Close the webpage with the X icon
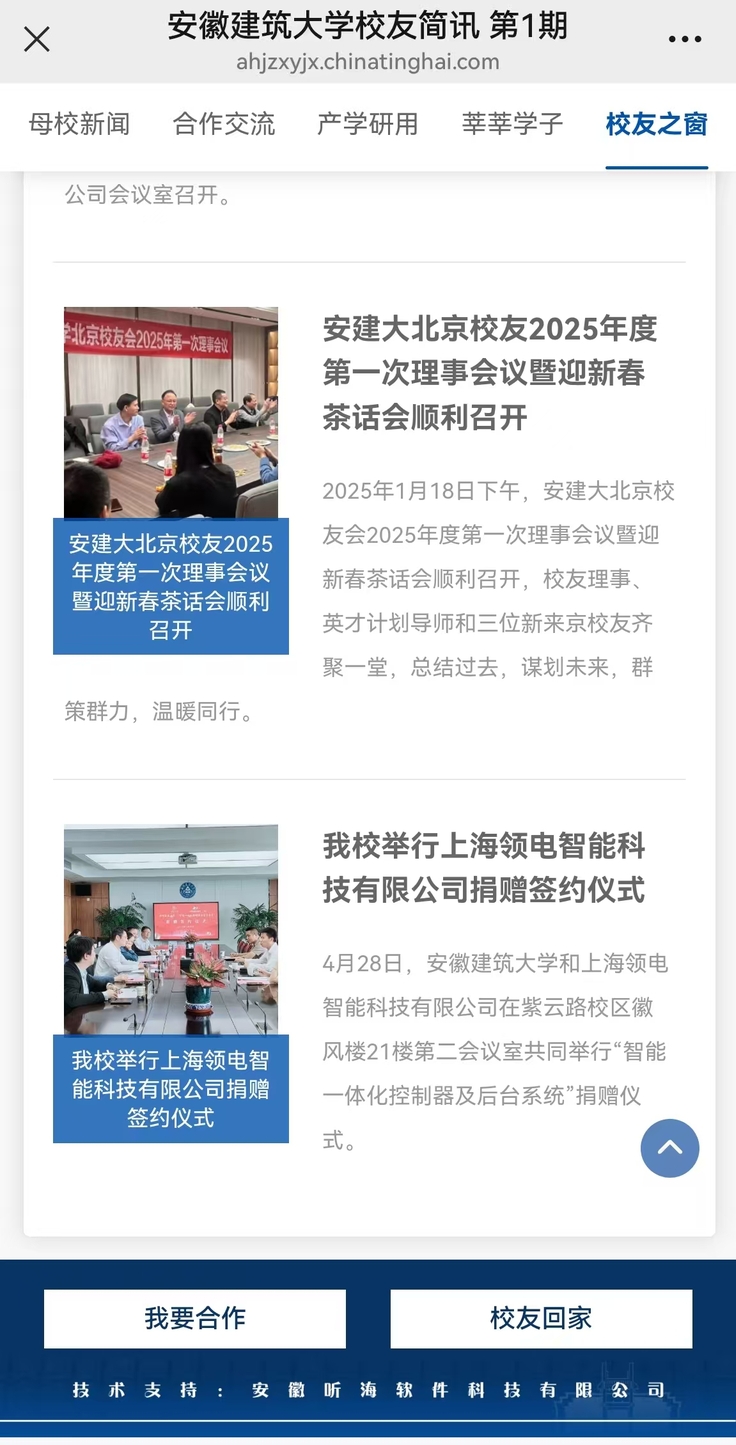Viewport: 736px width, 1445px height. (37, 40)
